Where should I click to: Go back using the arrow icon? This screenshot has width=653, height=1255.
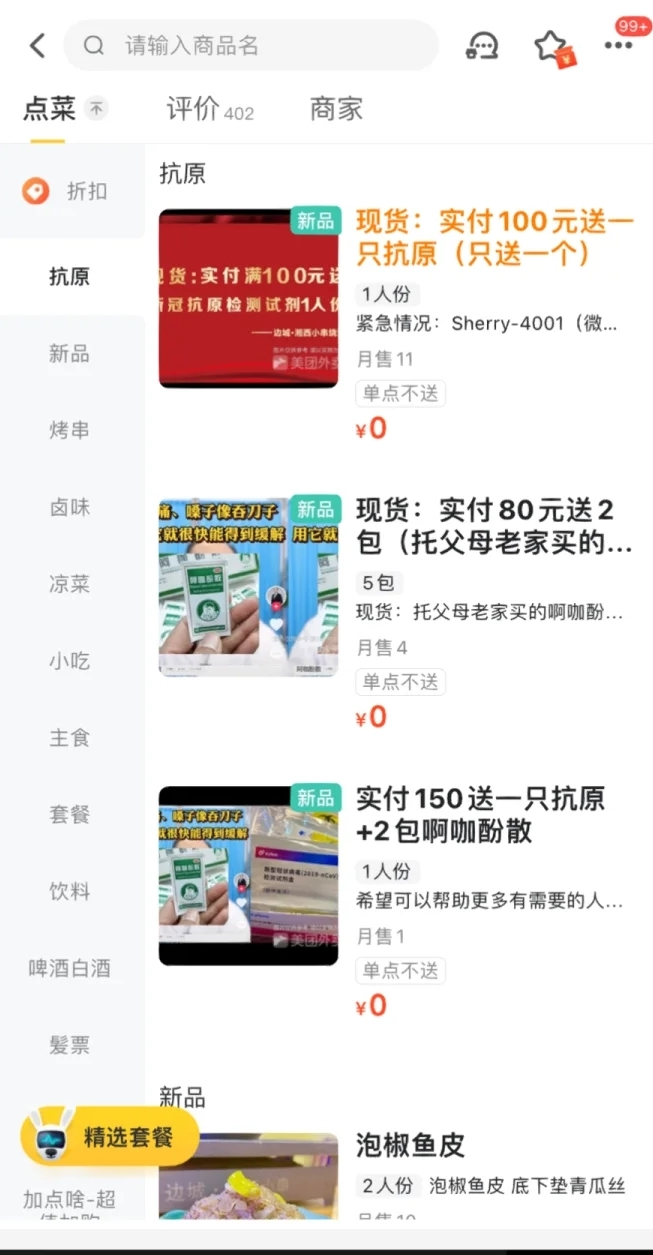[37, 45]
